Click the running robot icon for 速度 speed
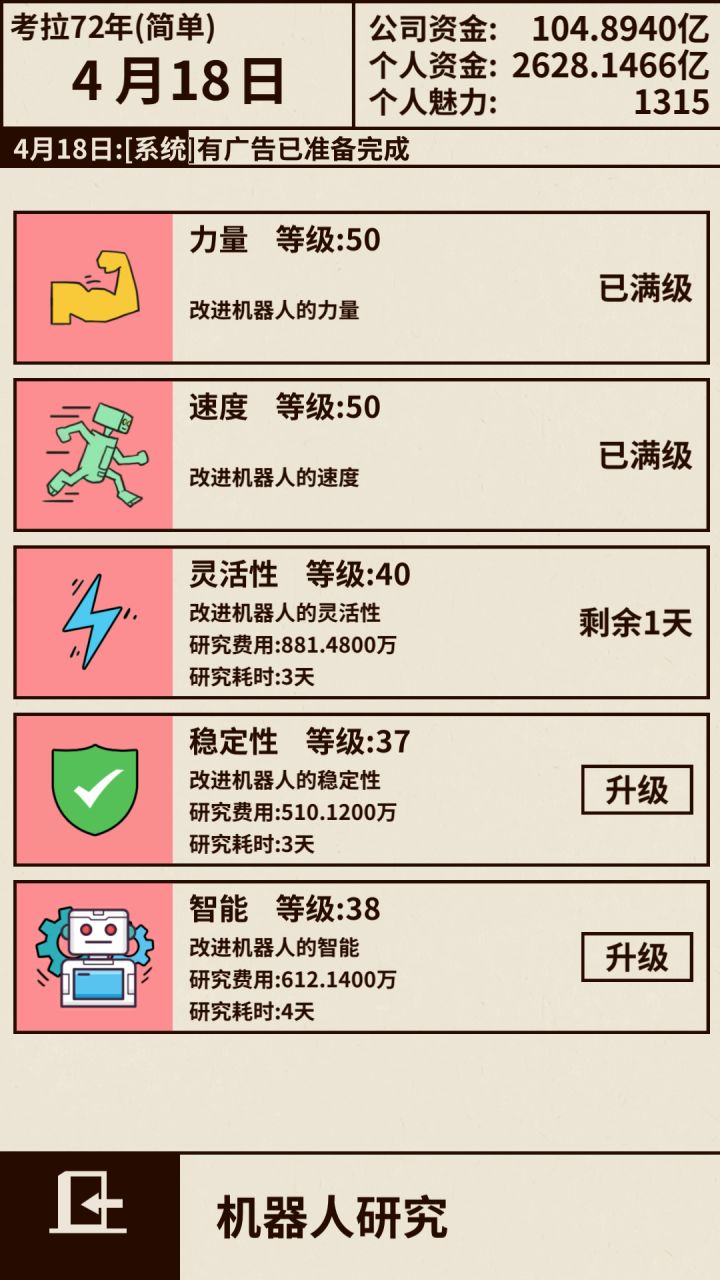720x1280 pixels. (x=93, y=453)
